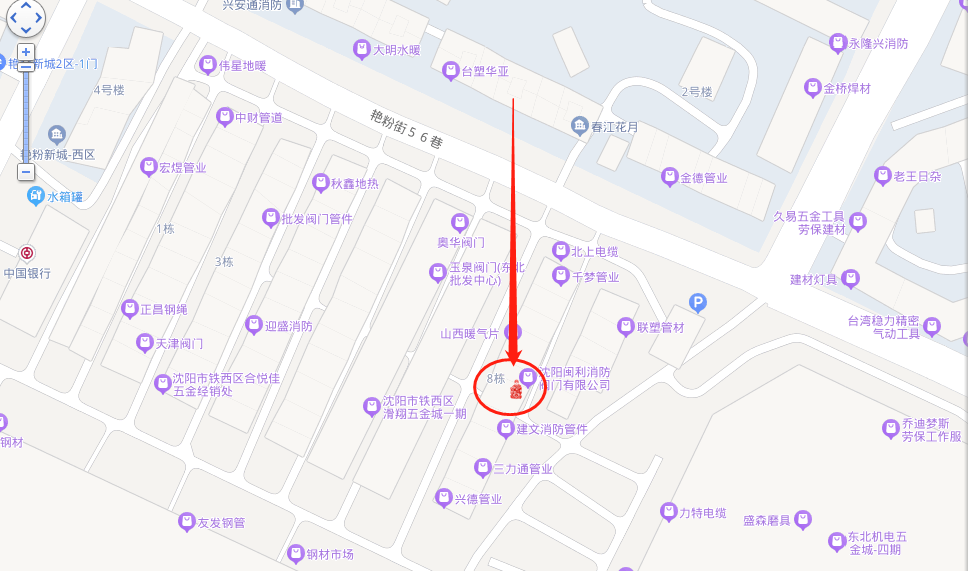The height and width of the screenshot is (571, 968).
Task: Open the 中国银行 map marker
Action: [27, 254]
